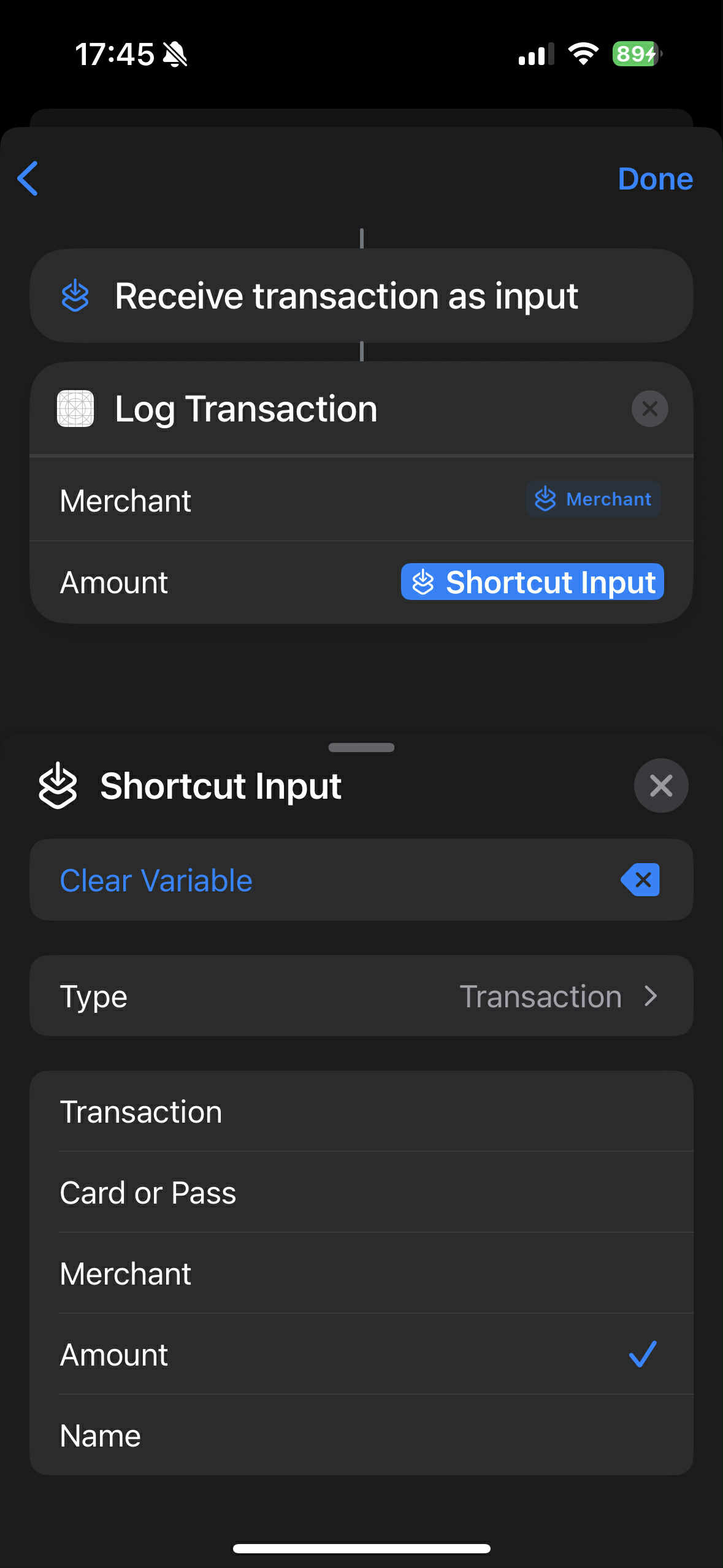Close the Shortcut Input panel
The width and height of the screenshot is (723, 1568).
[x=660, y=785]
